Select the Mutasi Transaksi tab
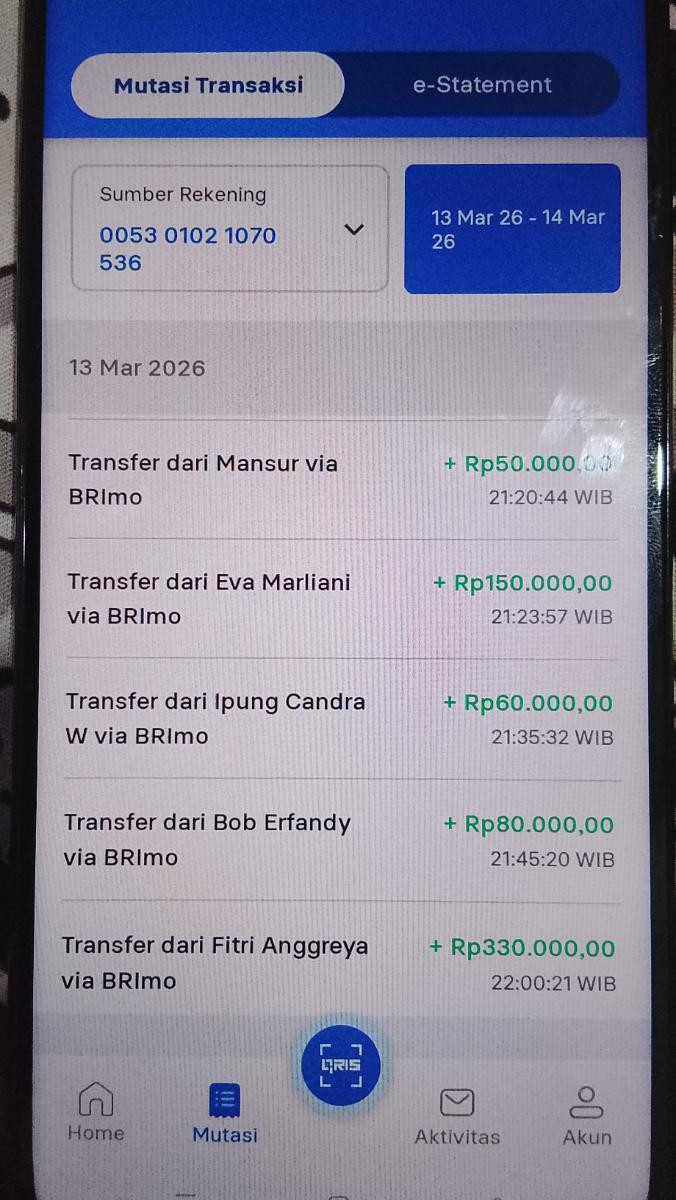The height and width of the screenshot is (1200, 676). coord(208,85)
